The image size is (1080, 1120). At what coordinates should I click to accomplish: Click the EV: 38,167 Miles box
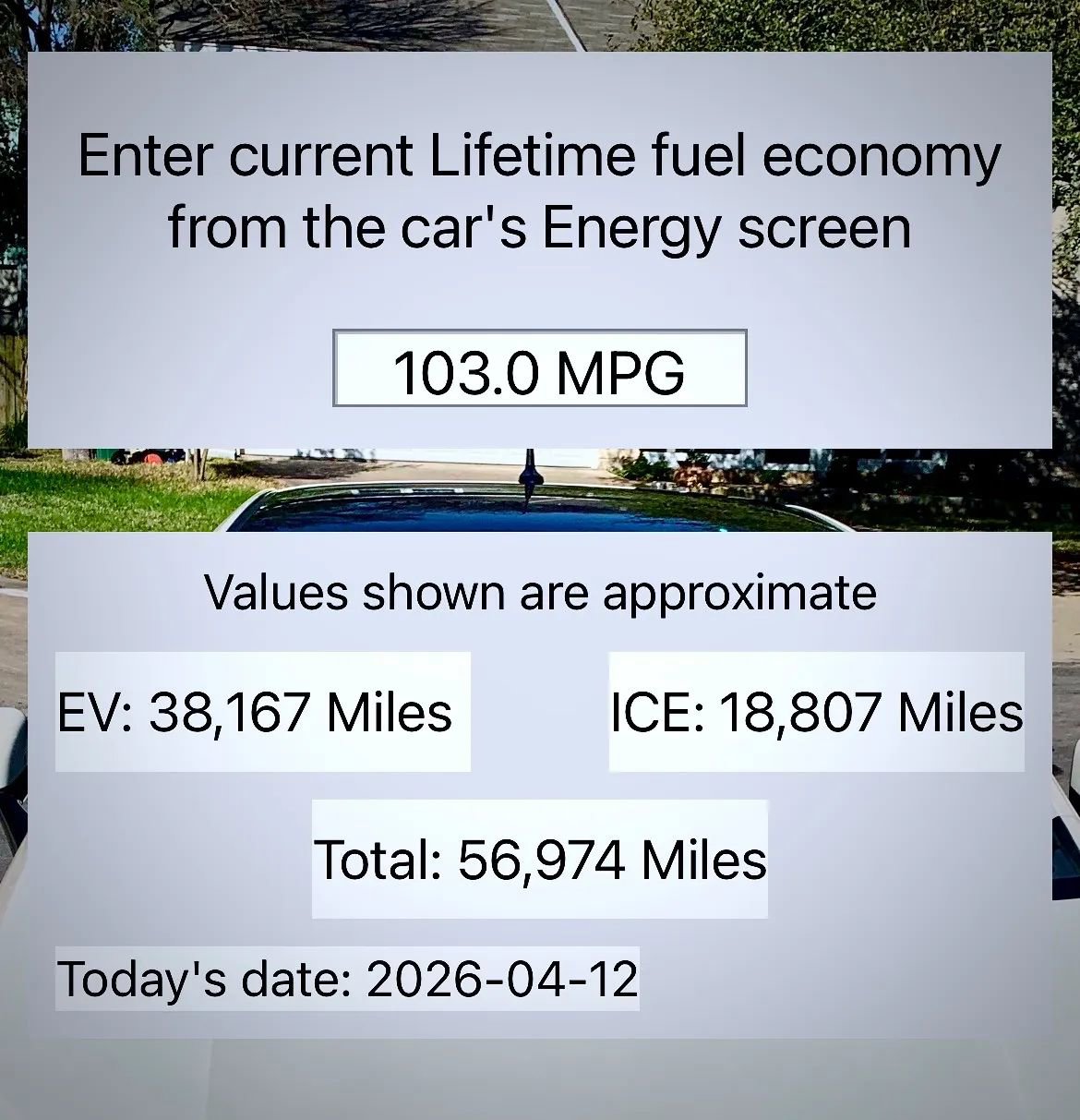click(x=264, y=710)
